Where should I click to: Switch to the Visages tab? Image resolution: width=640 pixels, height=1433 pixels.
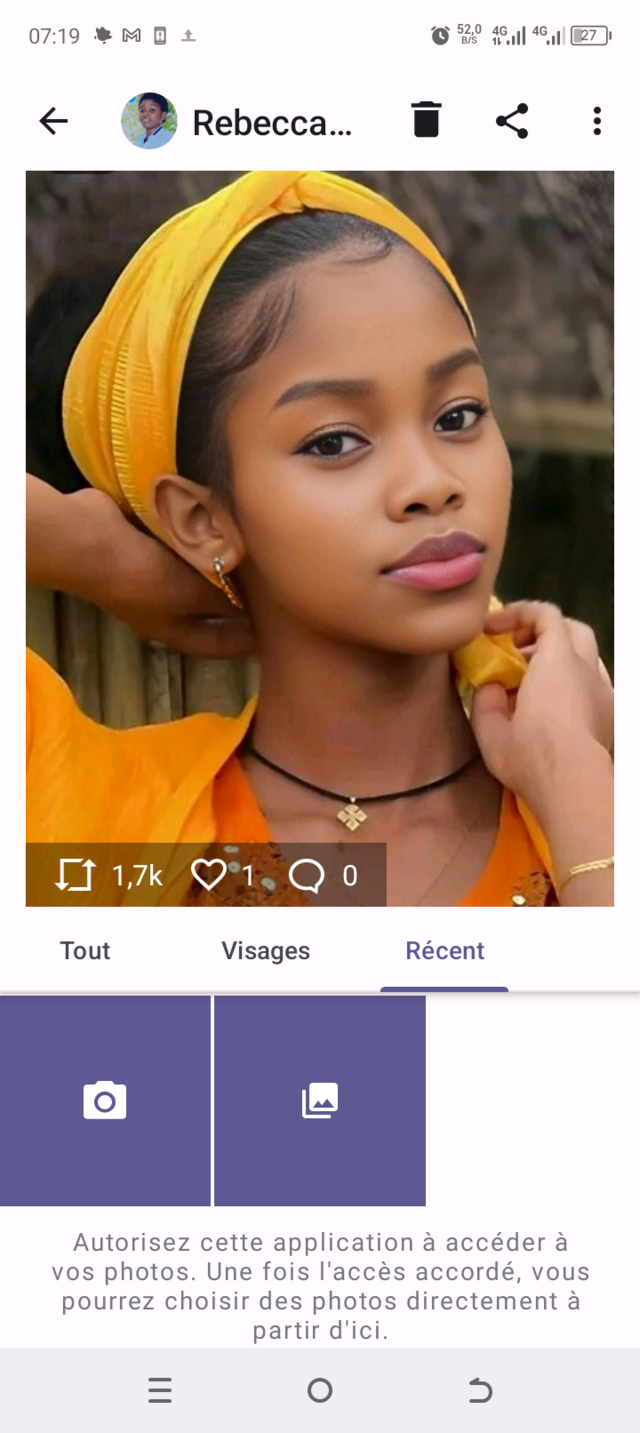(265, 951)
